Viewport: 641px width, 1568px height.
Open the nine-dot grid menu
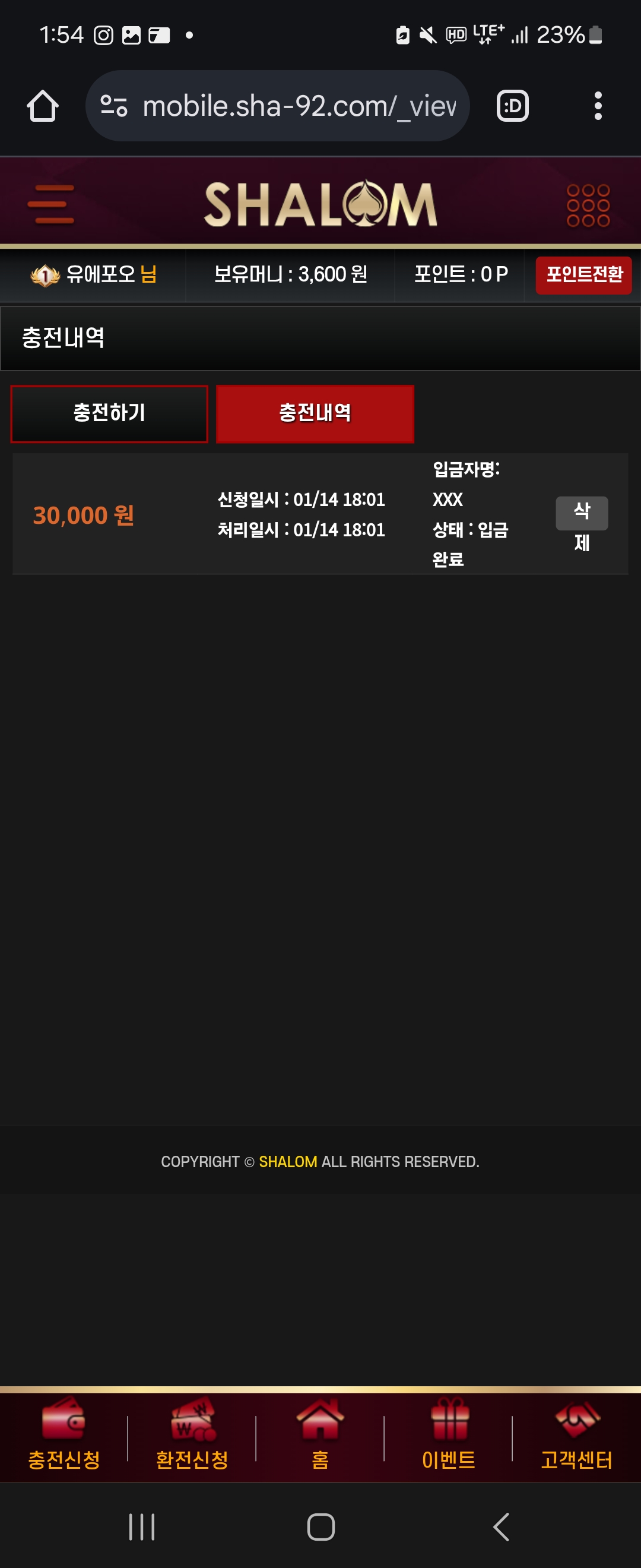(x=588, y=206)
